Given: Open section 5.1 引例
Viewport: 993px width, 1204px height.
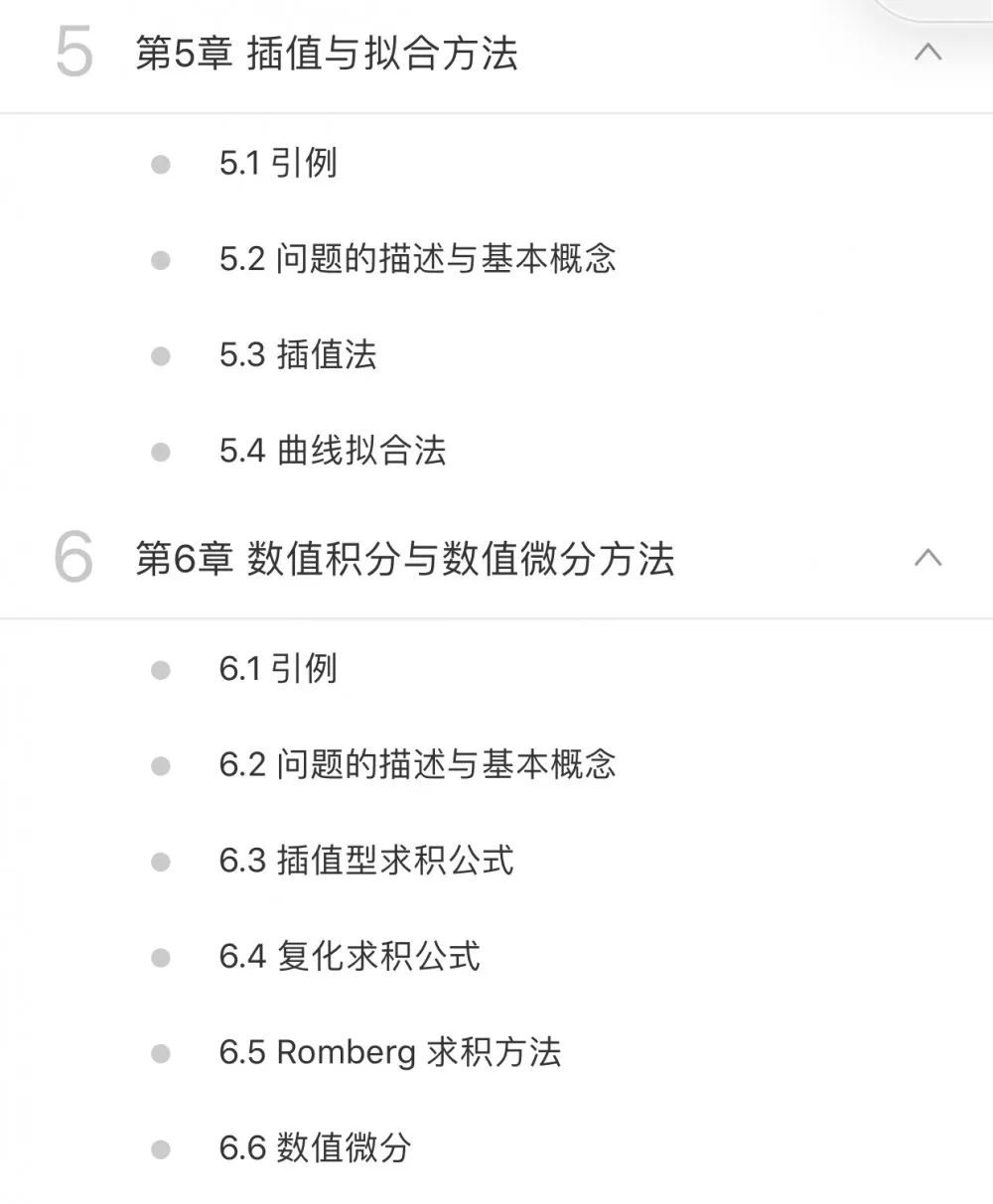Looking at the screenshot, I should [x=278, y=164].
